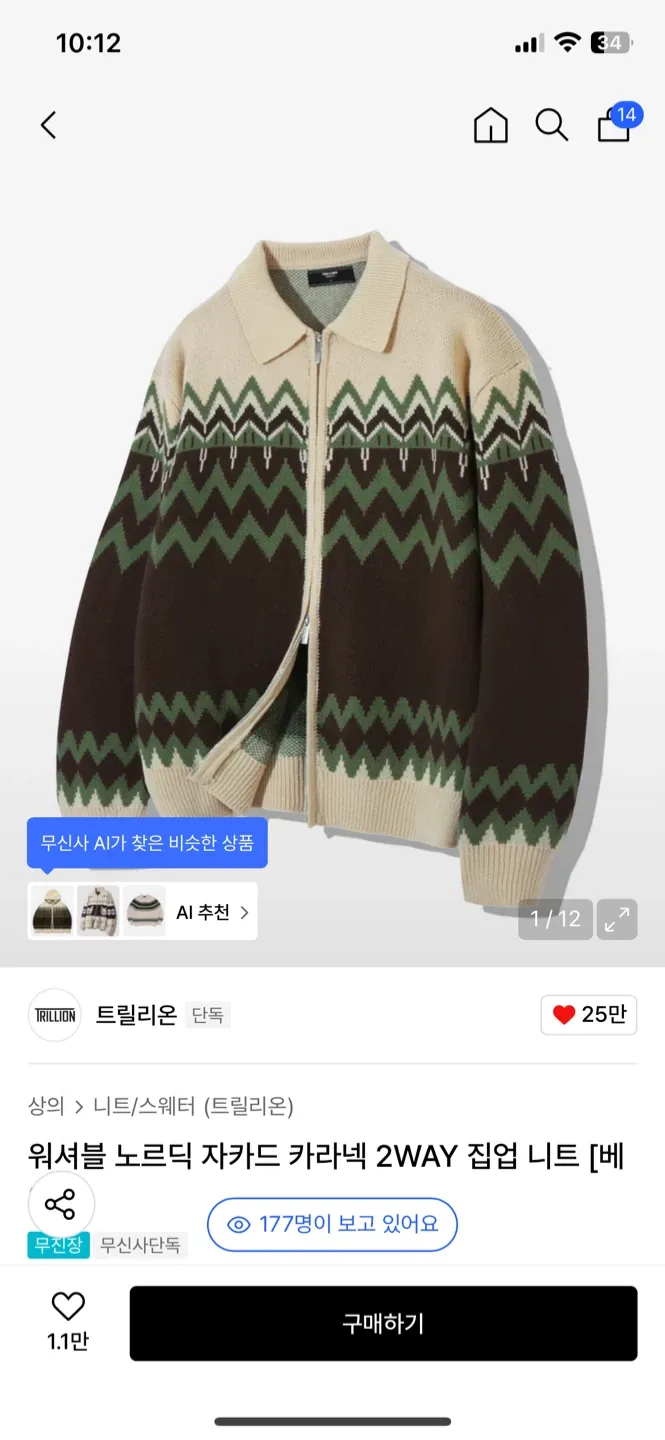This screenshot has height=1440, width=665.
Task: Open the 상의 category breadcrumb
Action: 46,1106
